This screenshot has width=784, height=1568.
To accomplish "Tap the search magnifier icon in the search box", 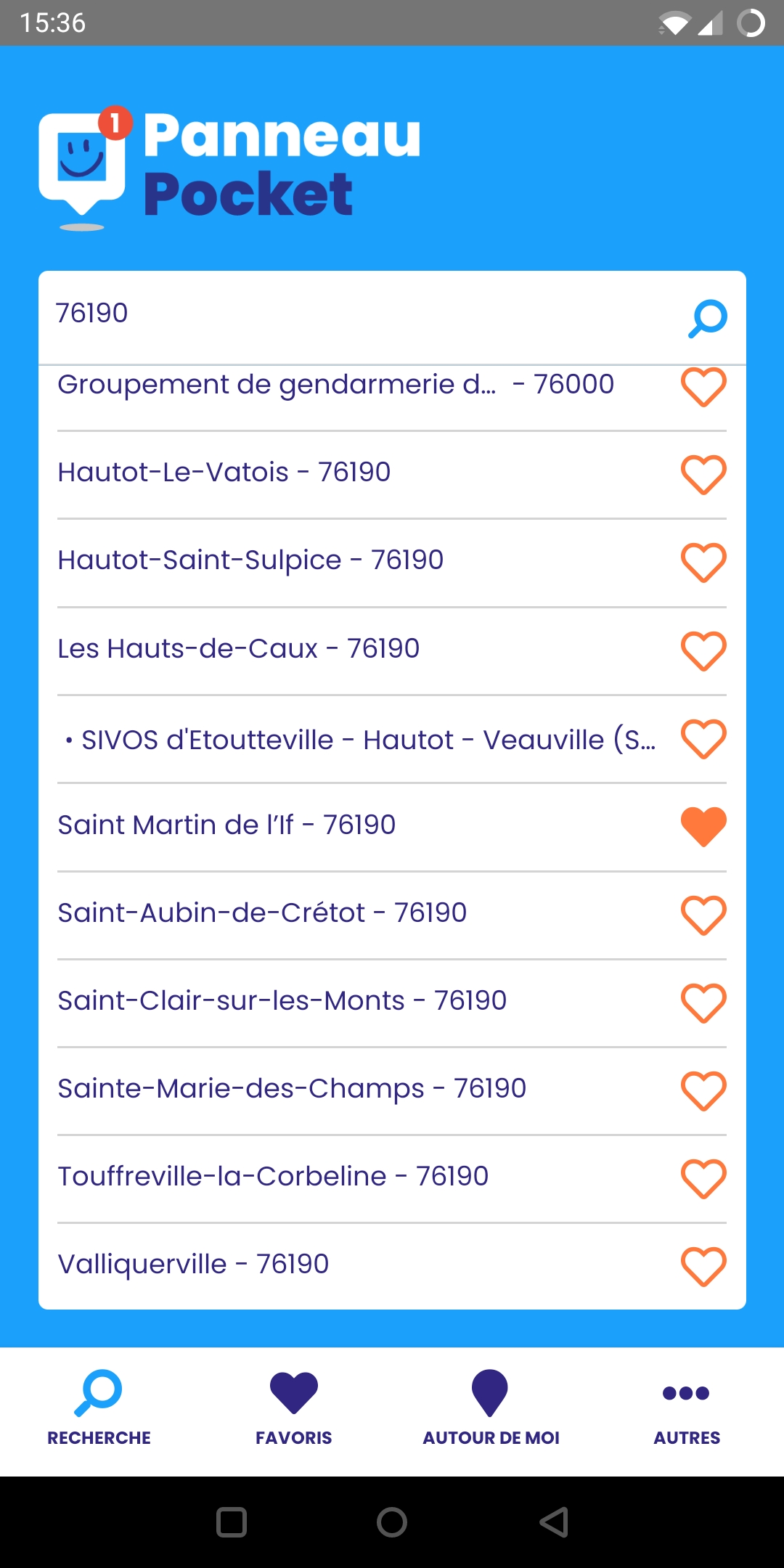I will point(707,318).
